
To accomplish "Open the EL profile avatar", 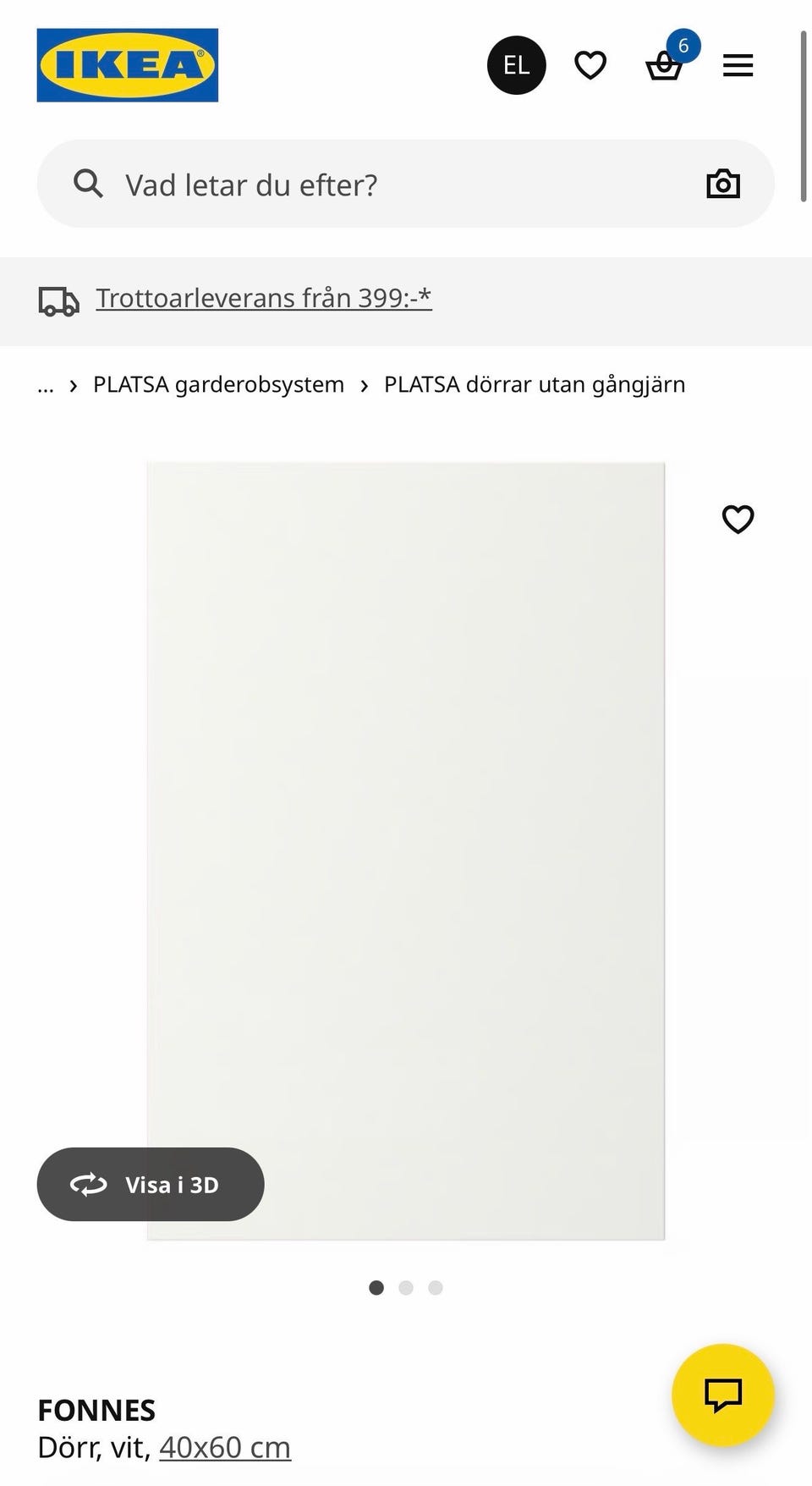I will pyautogui.click(x=516, y=64).
